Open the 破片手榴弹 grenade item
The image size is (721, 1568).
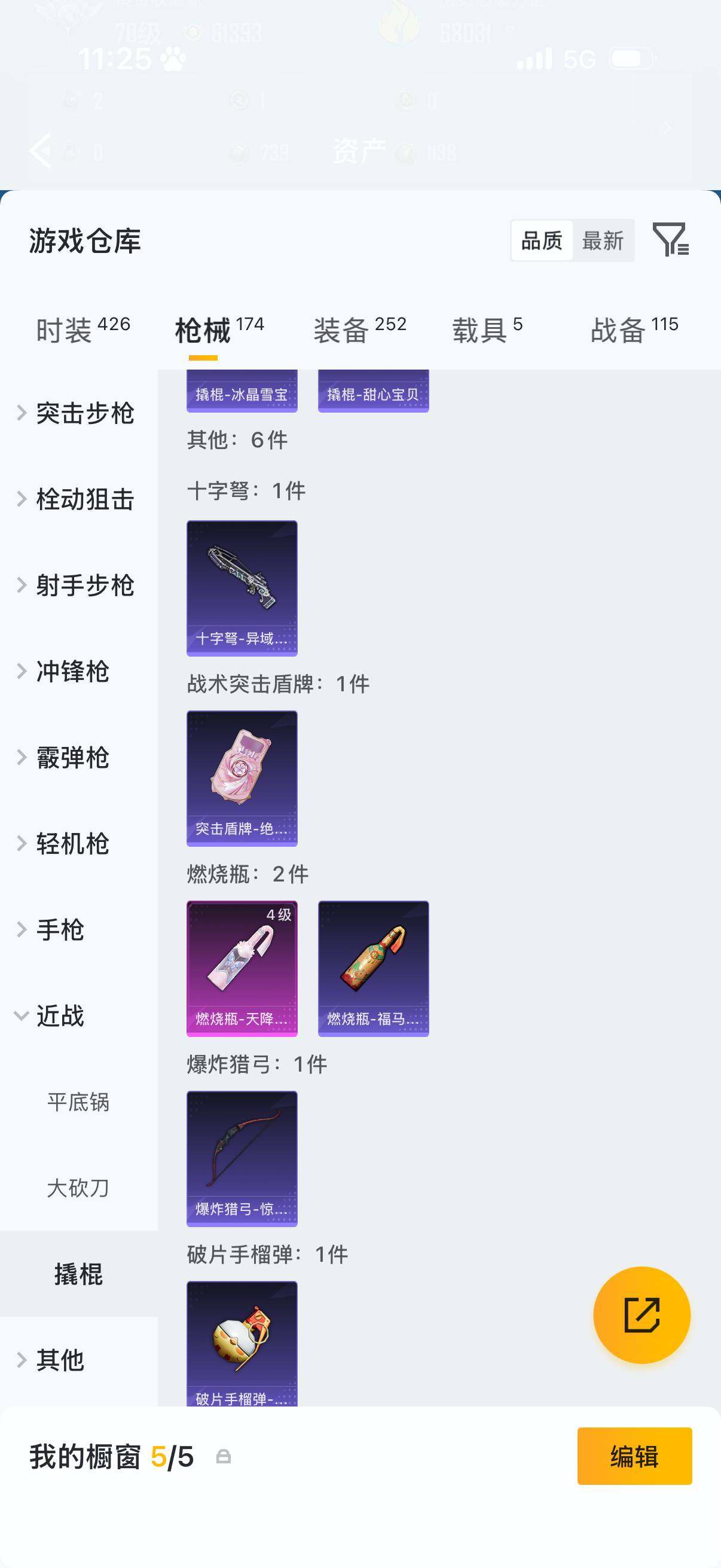click(x=242, y=1345)
